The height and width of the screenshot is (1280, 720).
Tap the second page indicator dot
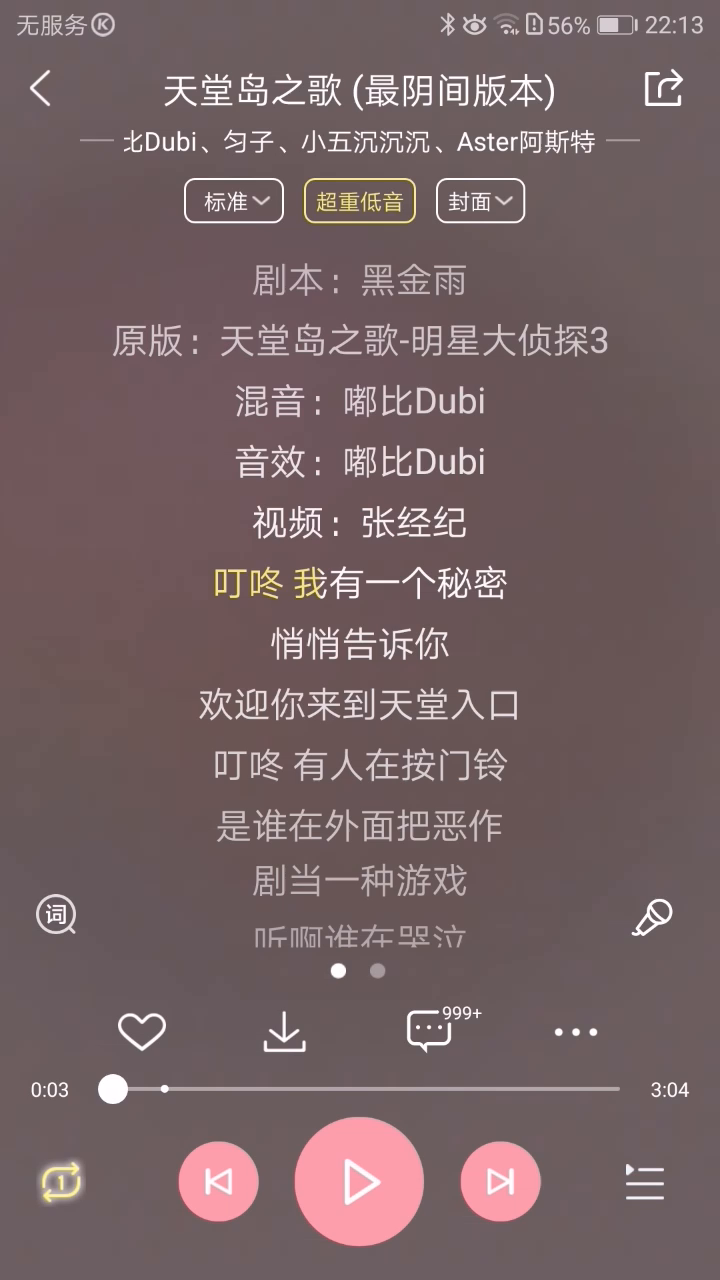tap(377, 970)
